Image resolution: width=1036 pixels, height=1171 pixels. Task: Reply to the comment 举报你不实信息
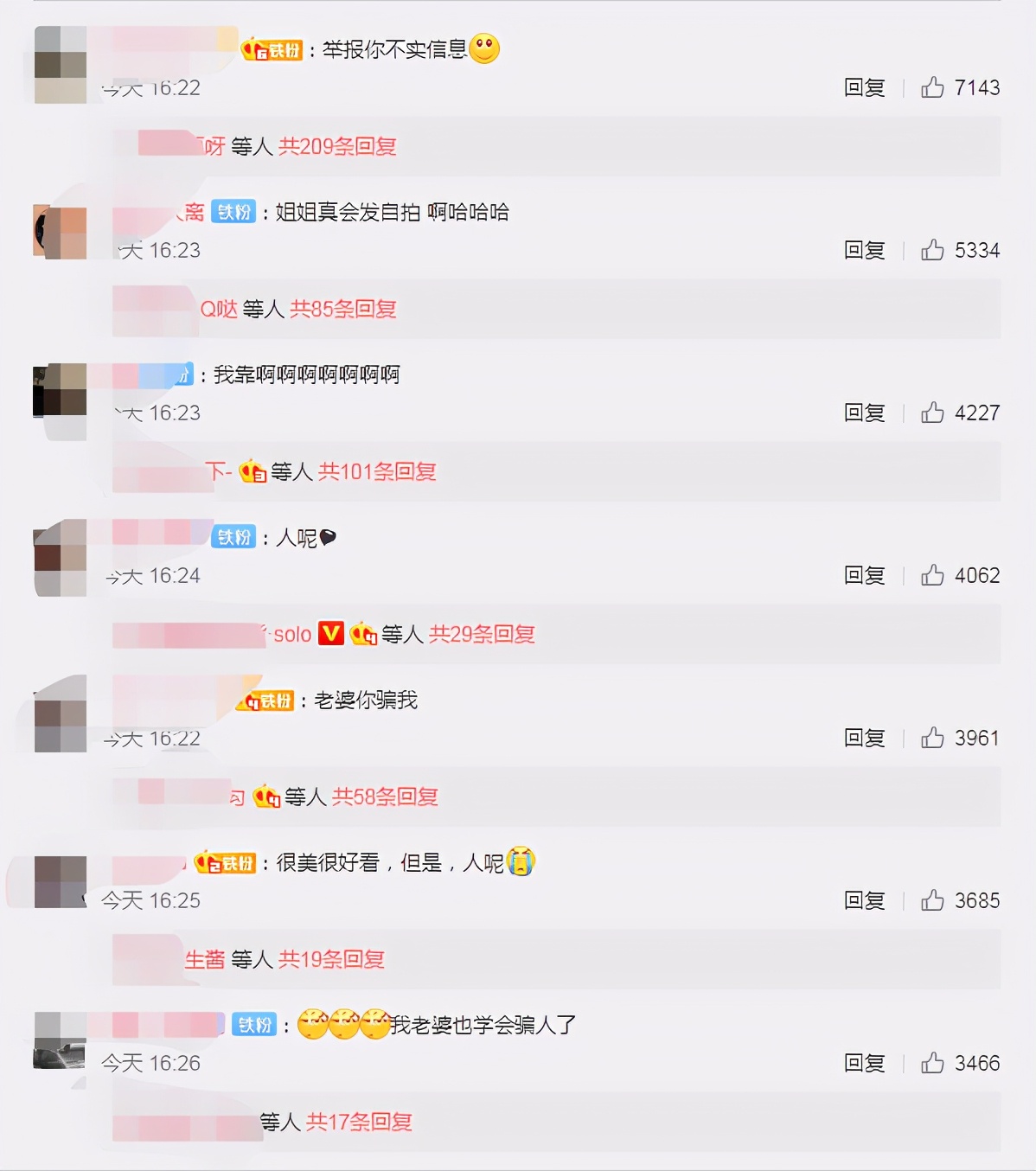864,87
